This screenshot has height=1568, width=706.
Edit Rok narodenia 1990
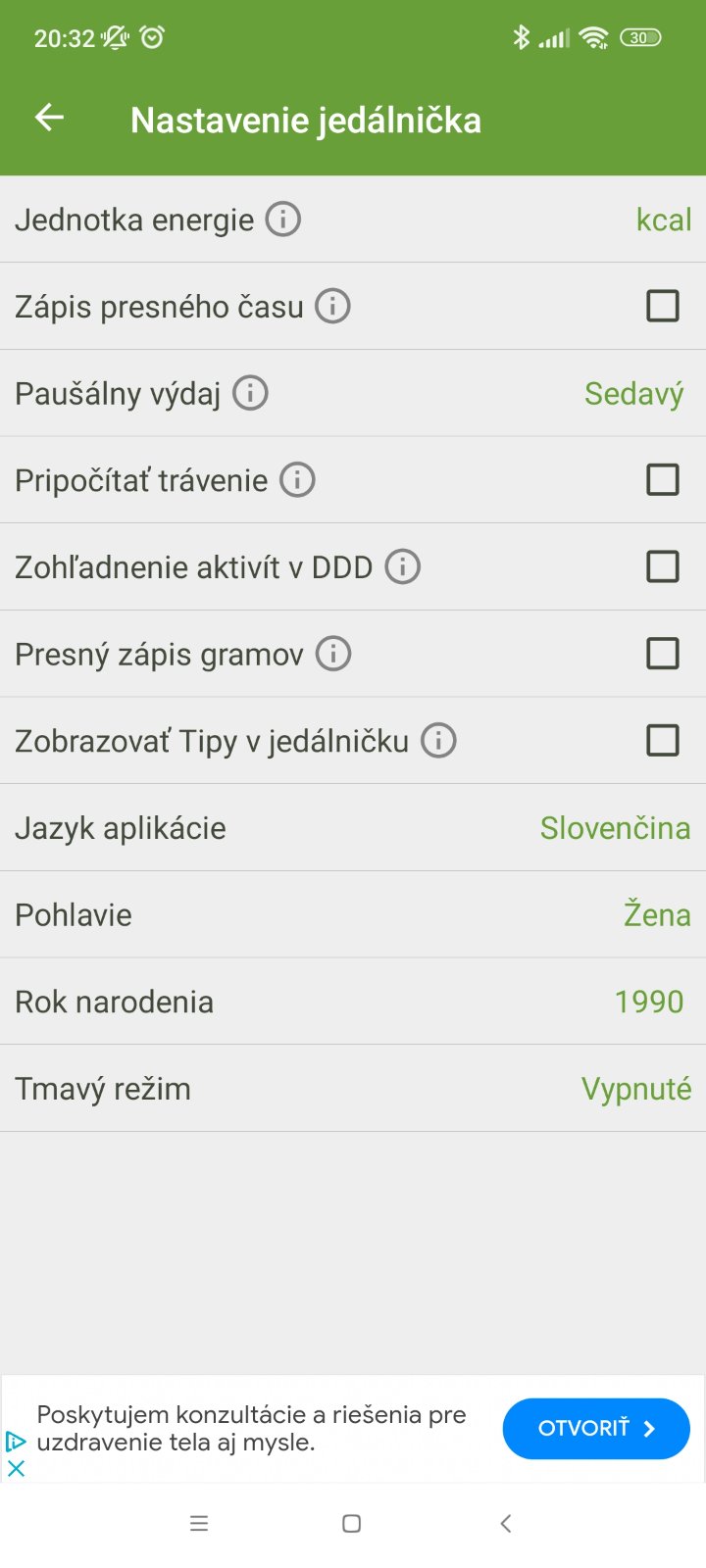coord(648,1002)
